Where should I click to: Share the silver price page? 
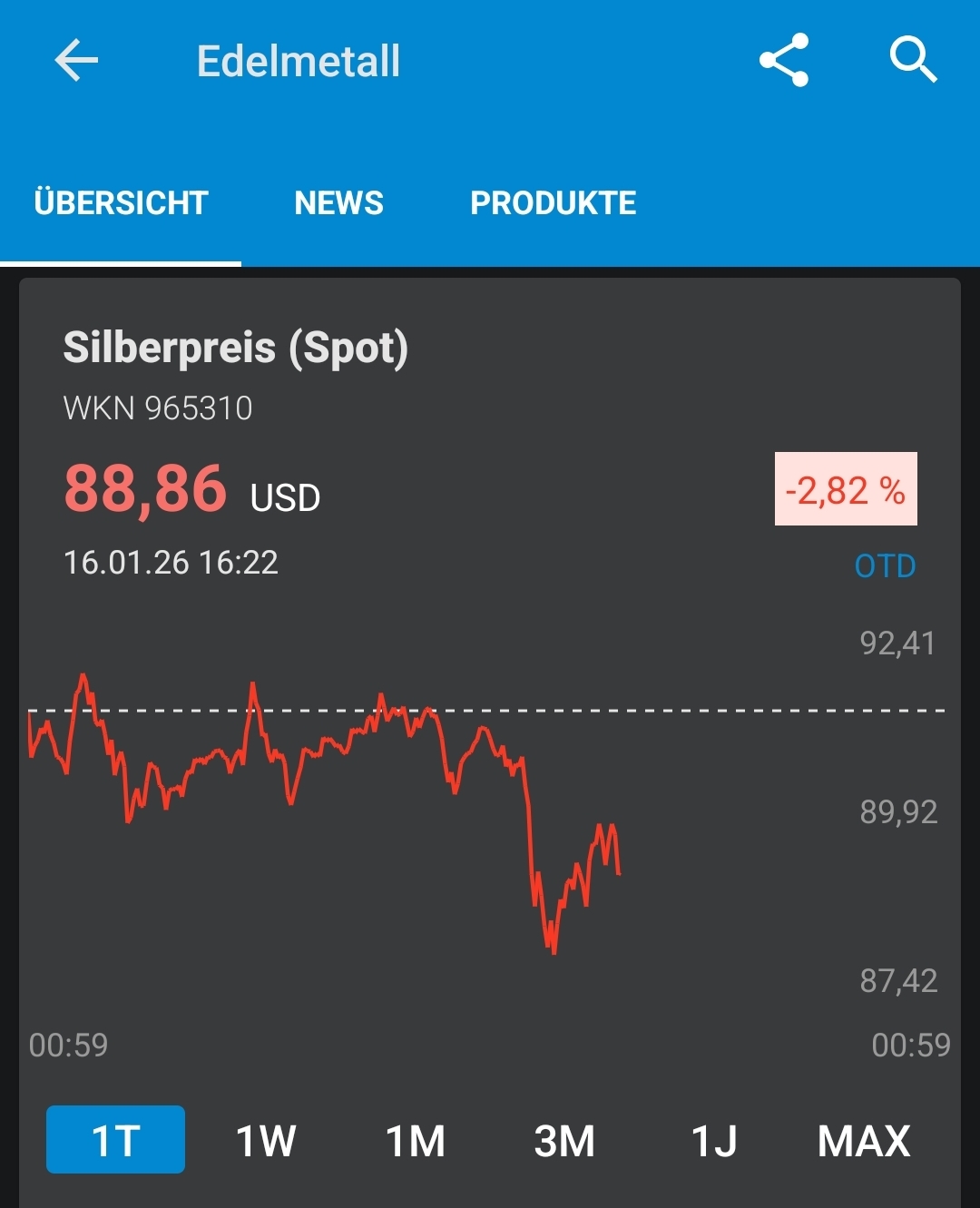pos(784,61)
